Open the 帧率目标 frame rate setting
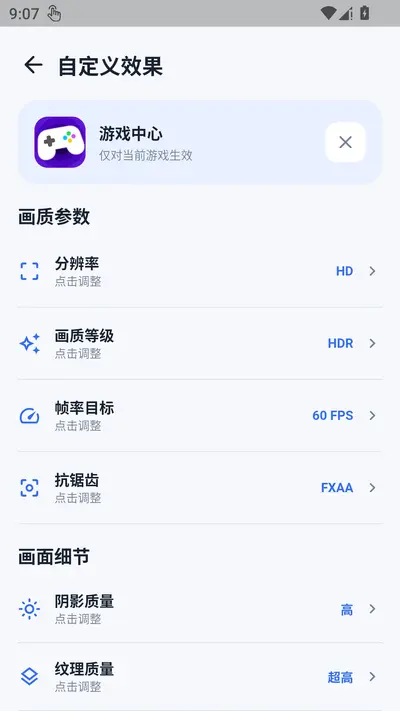The image size is (400, 711). coord(200,415)
